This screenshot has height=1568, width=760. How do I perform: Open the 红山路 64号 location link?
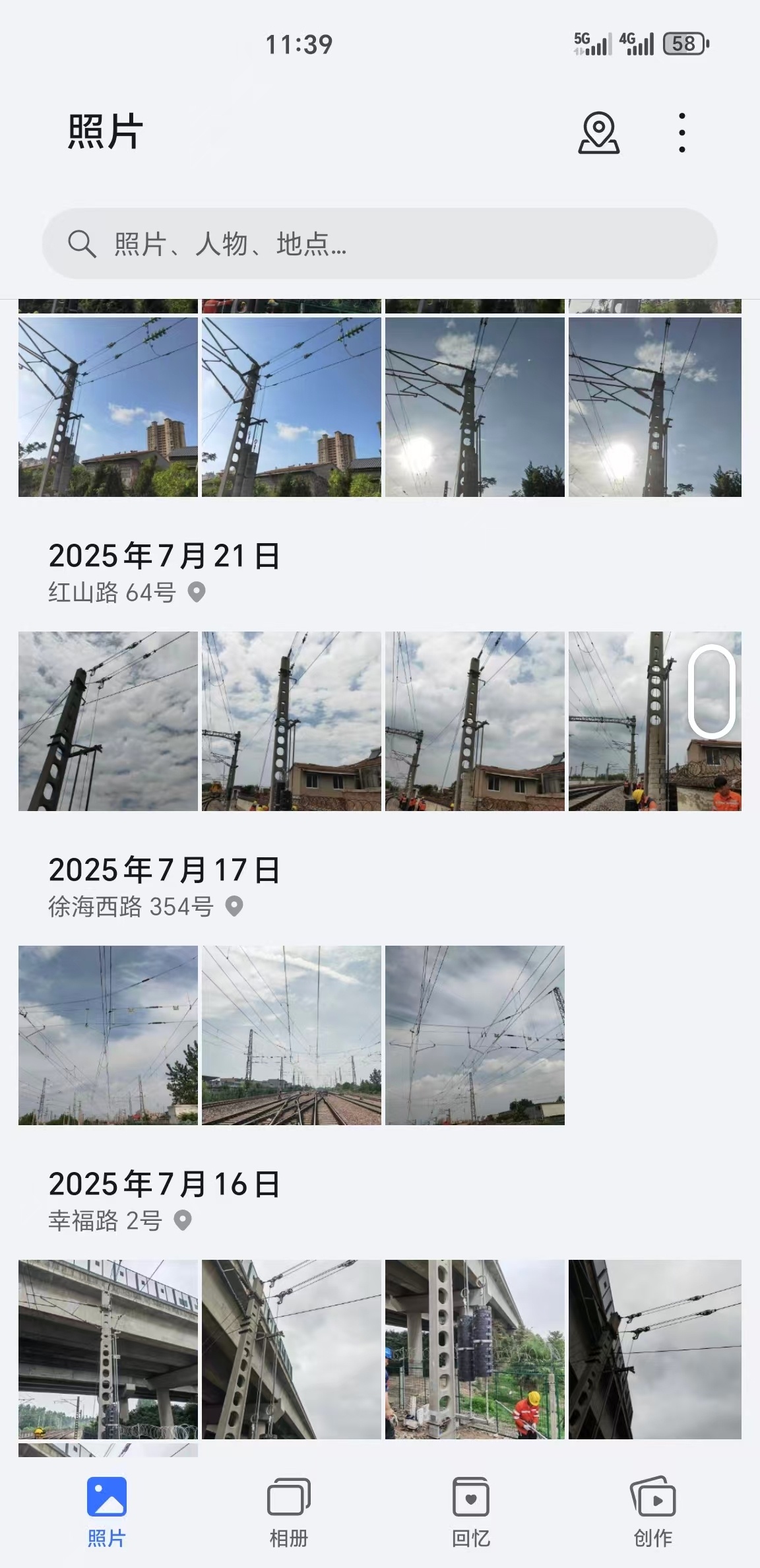click(x=126, y=593)
